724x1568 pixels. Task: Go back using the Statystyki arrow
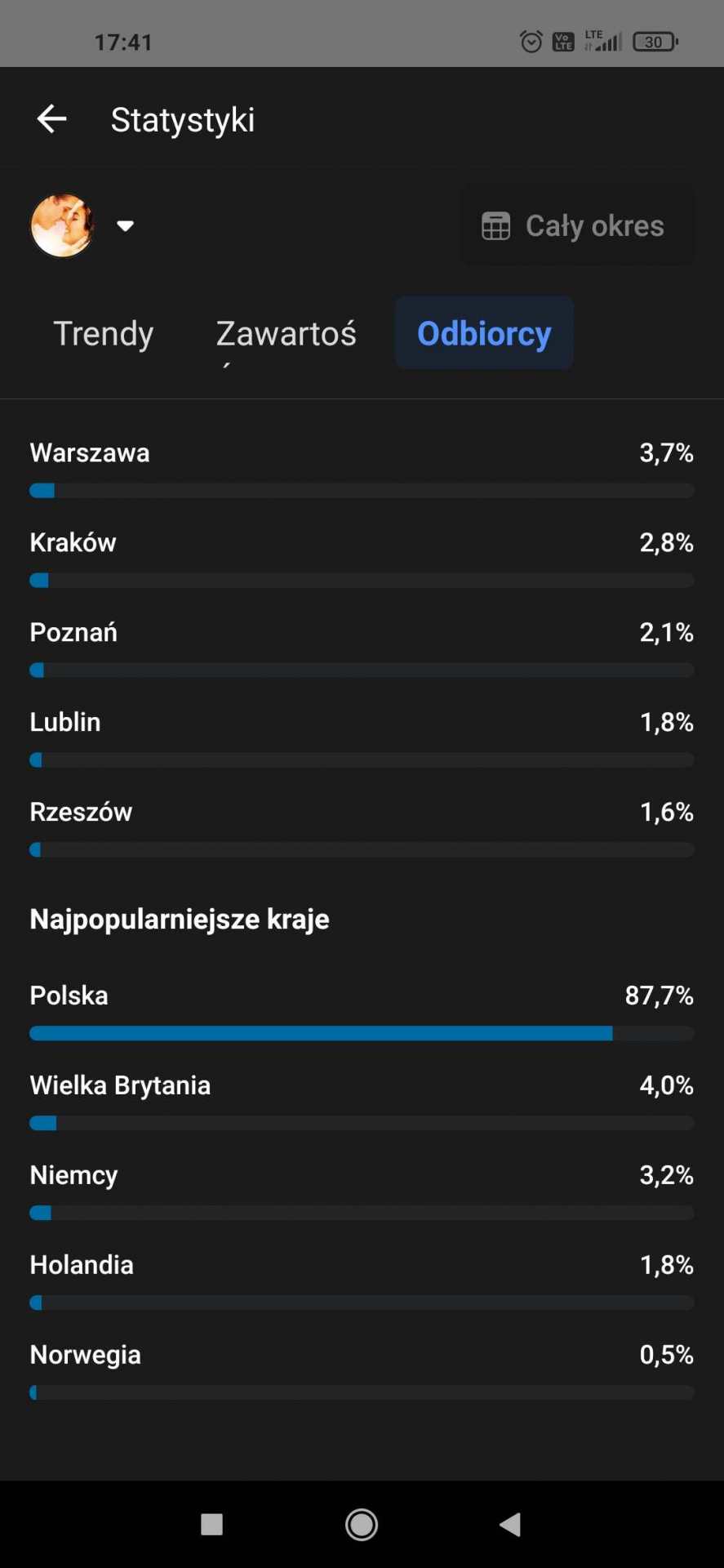pos(51,119)
